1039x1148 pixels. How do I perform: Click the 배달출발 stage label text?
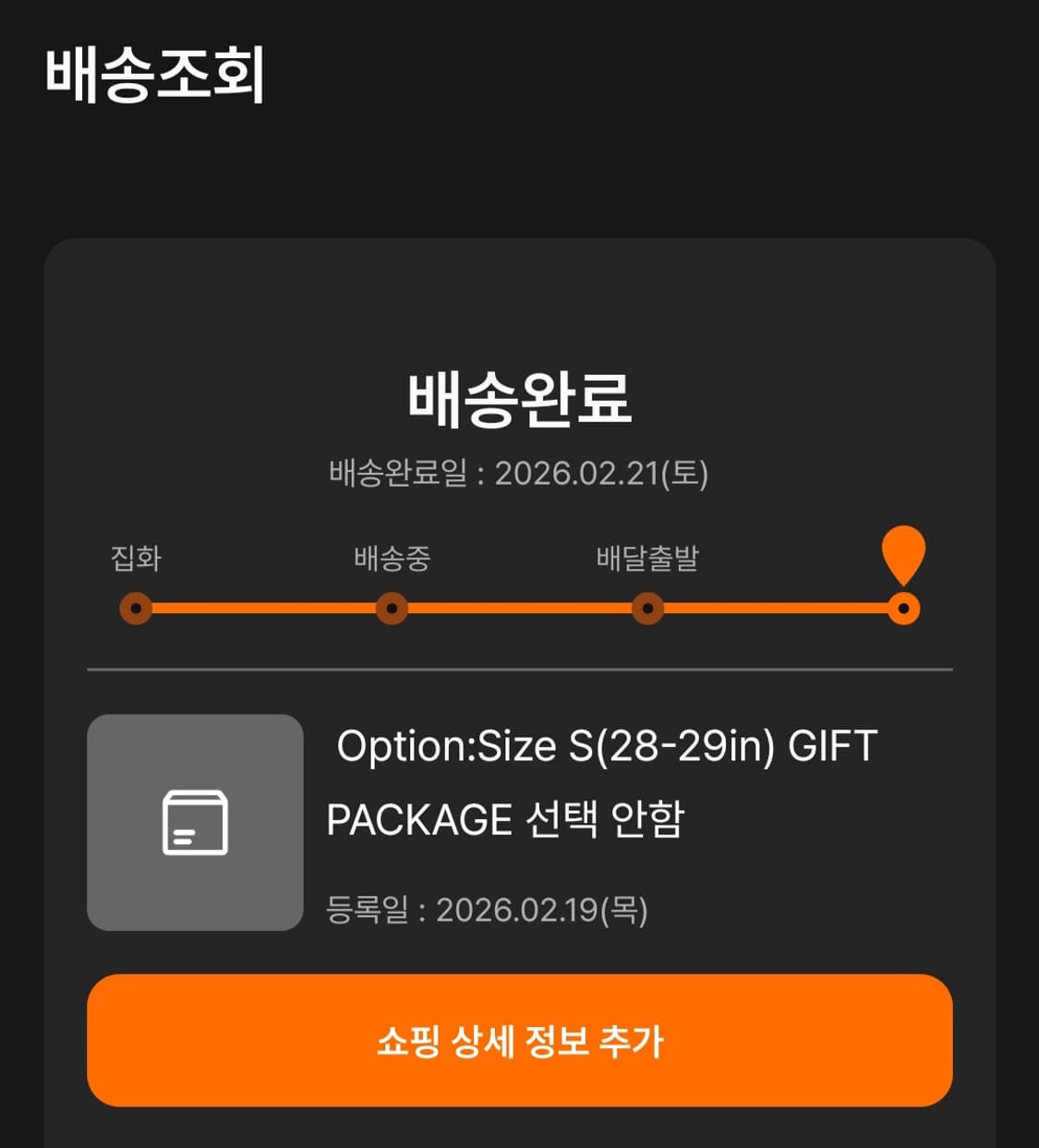[x=647, y=559]
